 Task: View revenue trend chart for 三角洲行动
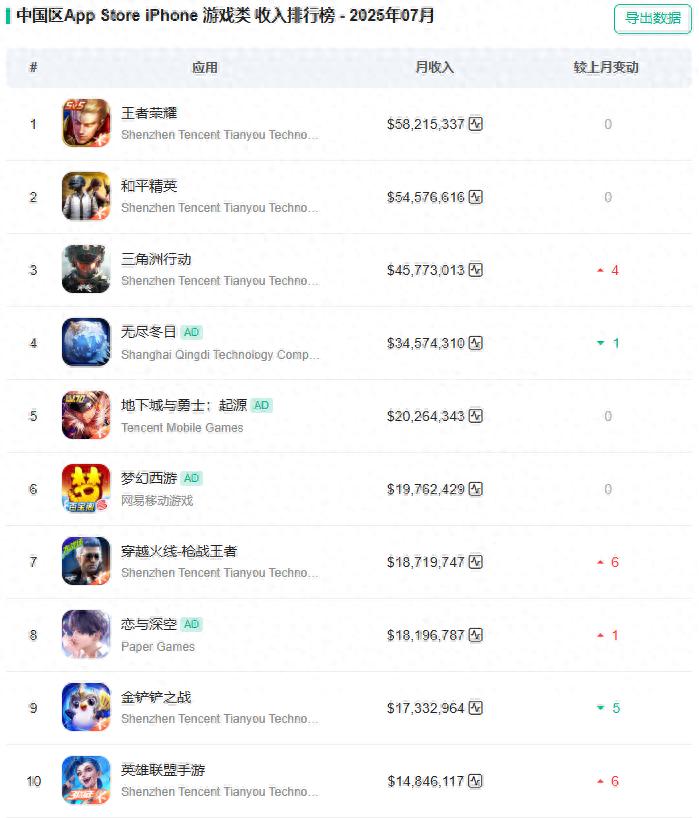476,270
